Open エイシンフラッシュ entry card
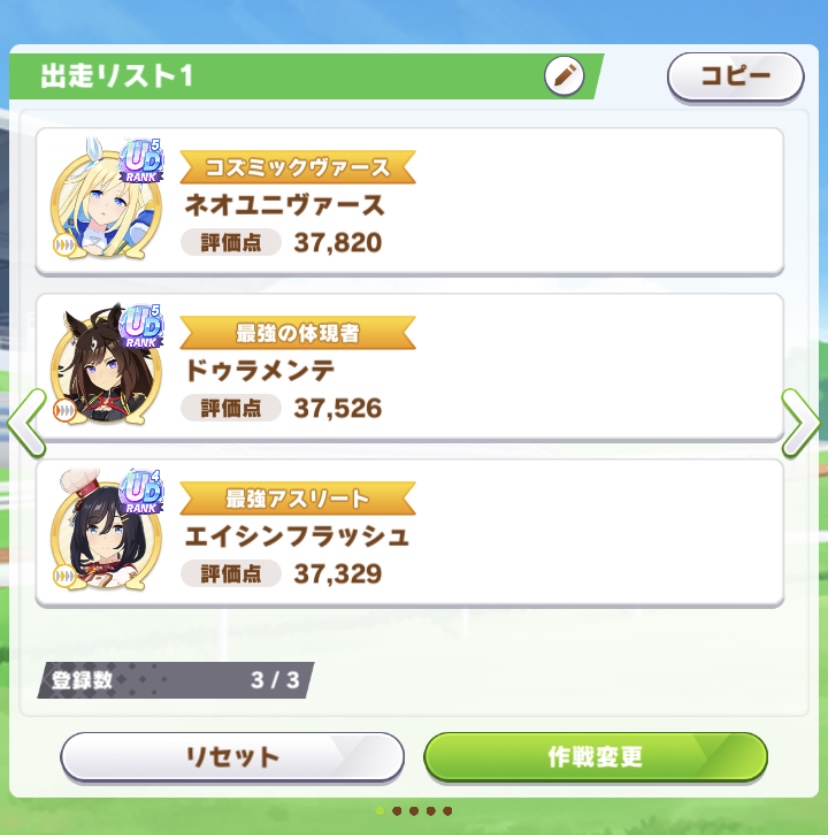 409,534
